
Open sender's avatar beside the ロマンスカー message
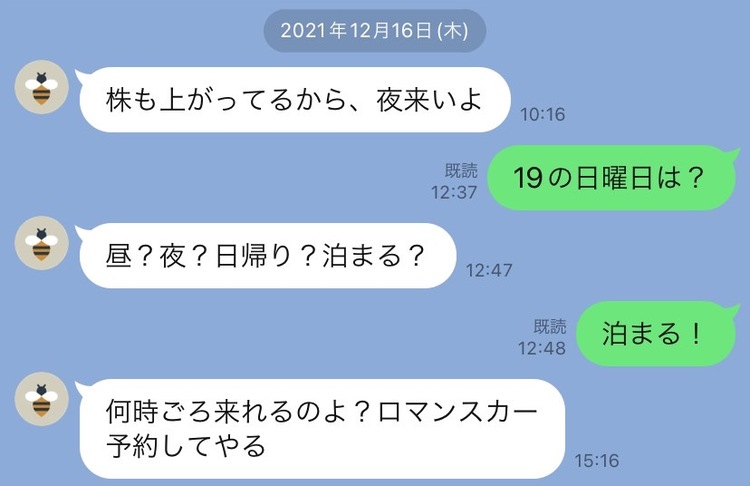[x=41, y=401]
